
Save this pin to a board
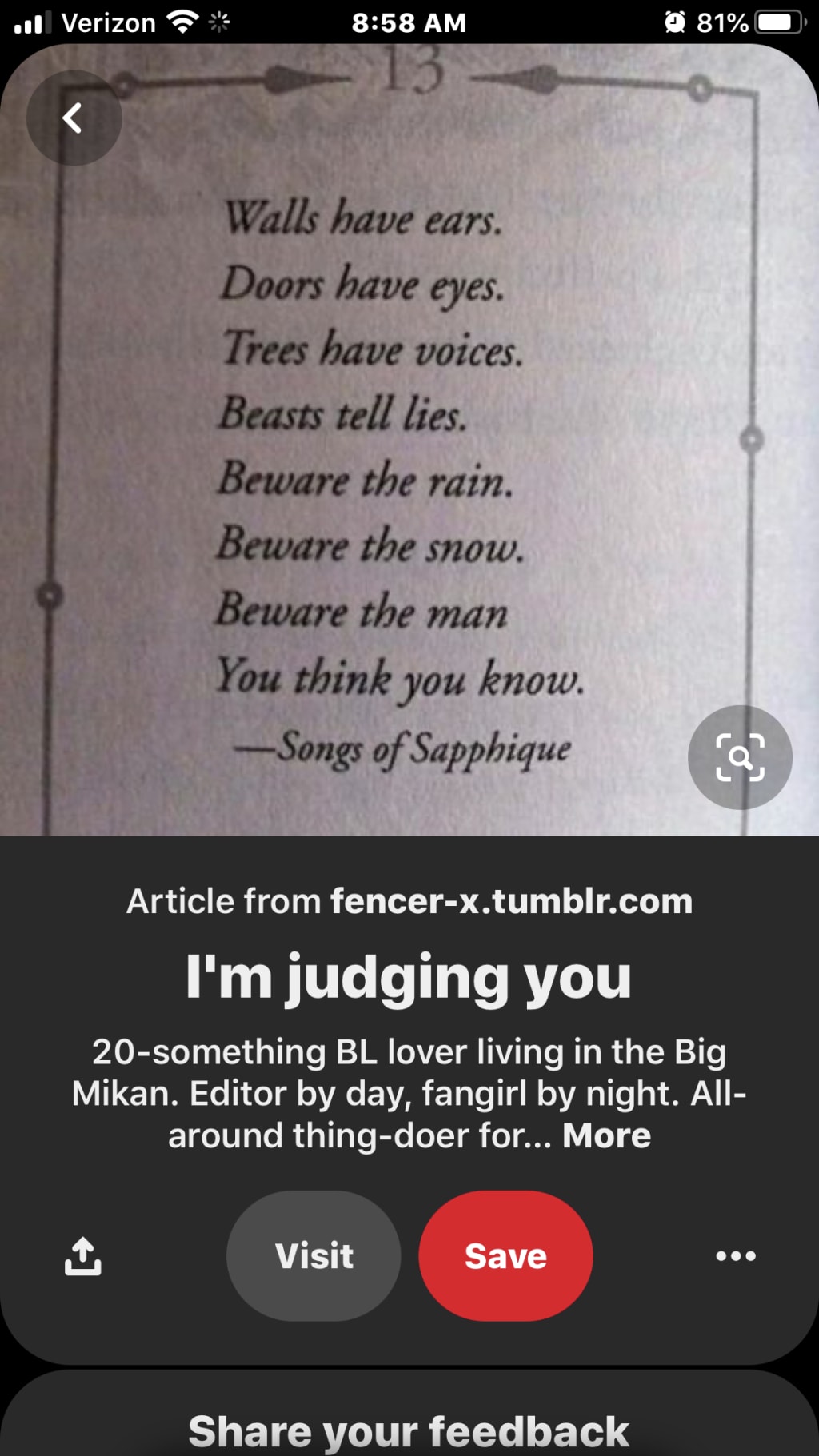[505, 1255]
